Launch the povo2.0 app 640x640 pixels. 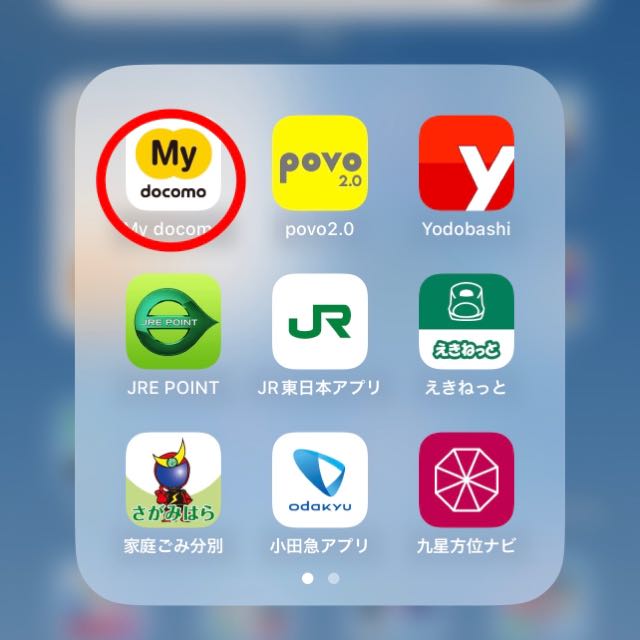click(320, 163)
